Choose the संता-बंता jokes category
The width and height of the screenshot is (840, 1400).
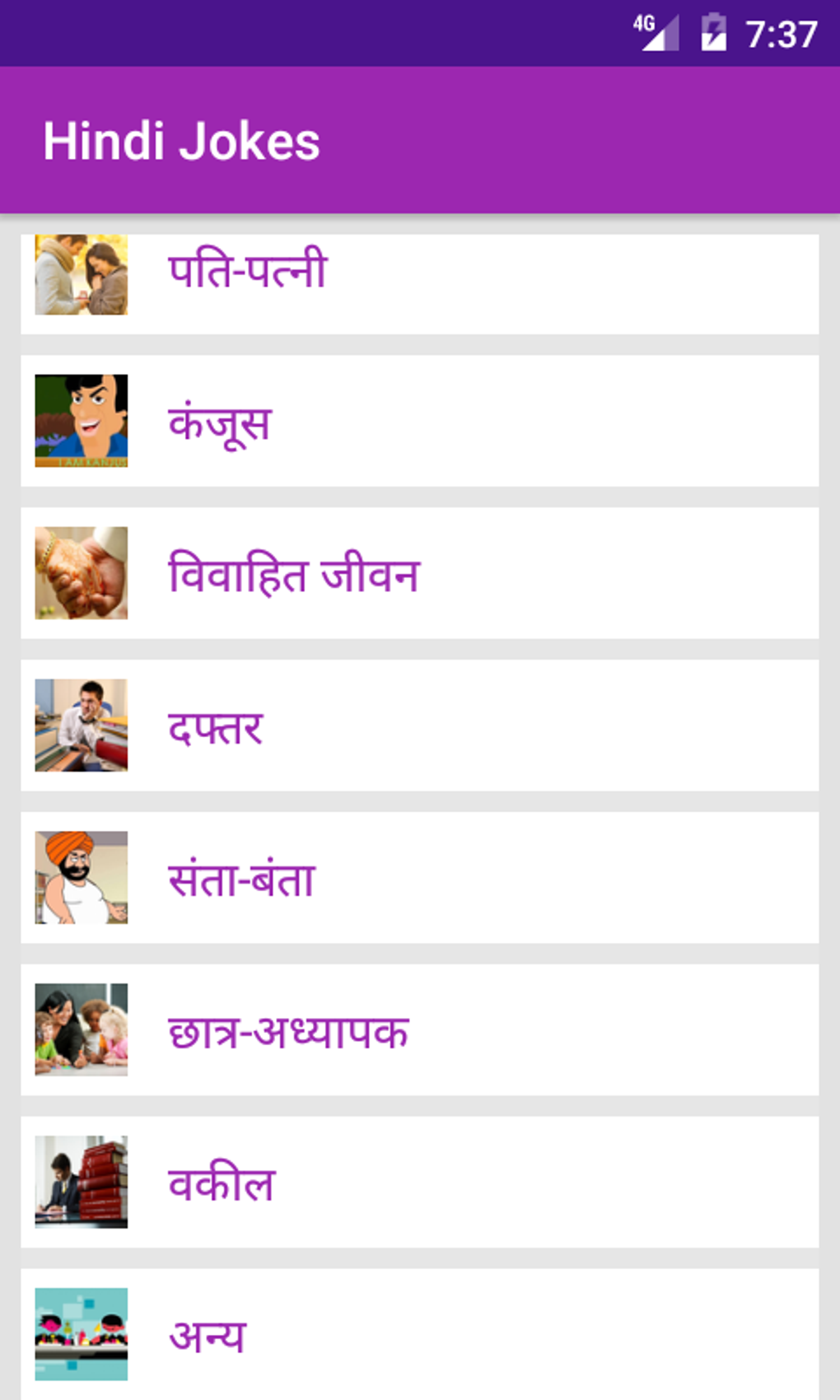coord(420,878)
